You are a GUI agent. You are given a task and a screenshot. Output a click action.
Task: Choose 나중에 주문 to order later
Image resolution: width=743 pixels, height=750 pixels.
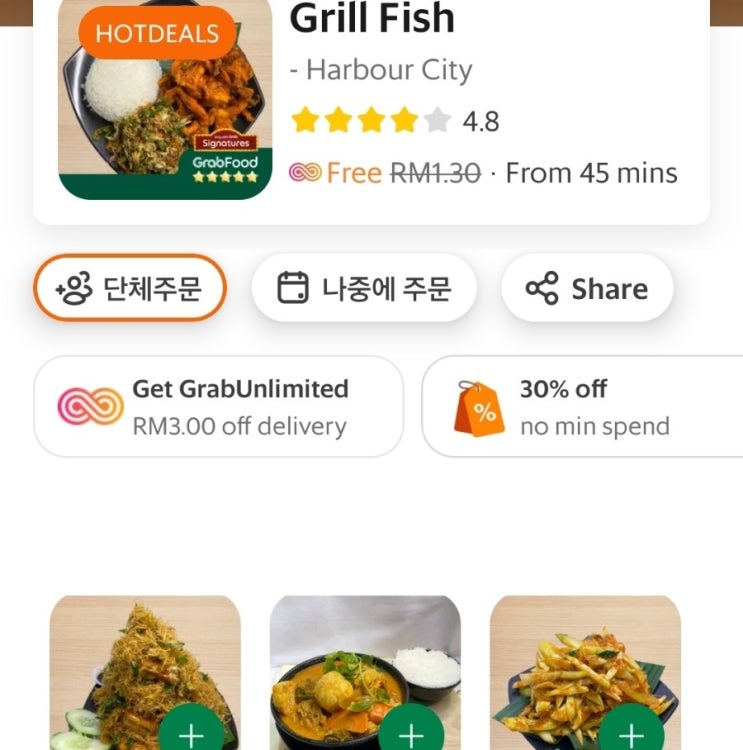[363, 289]
